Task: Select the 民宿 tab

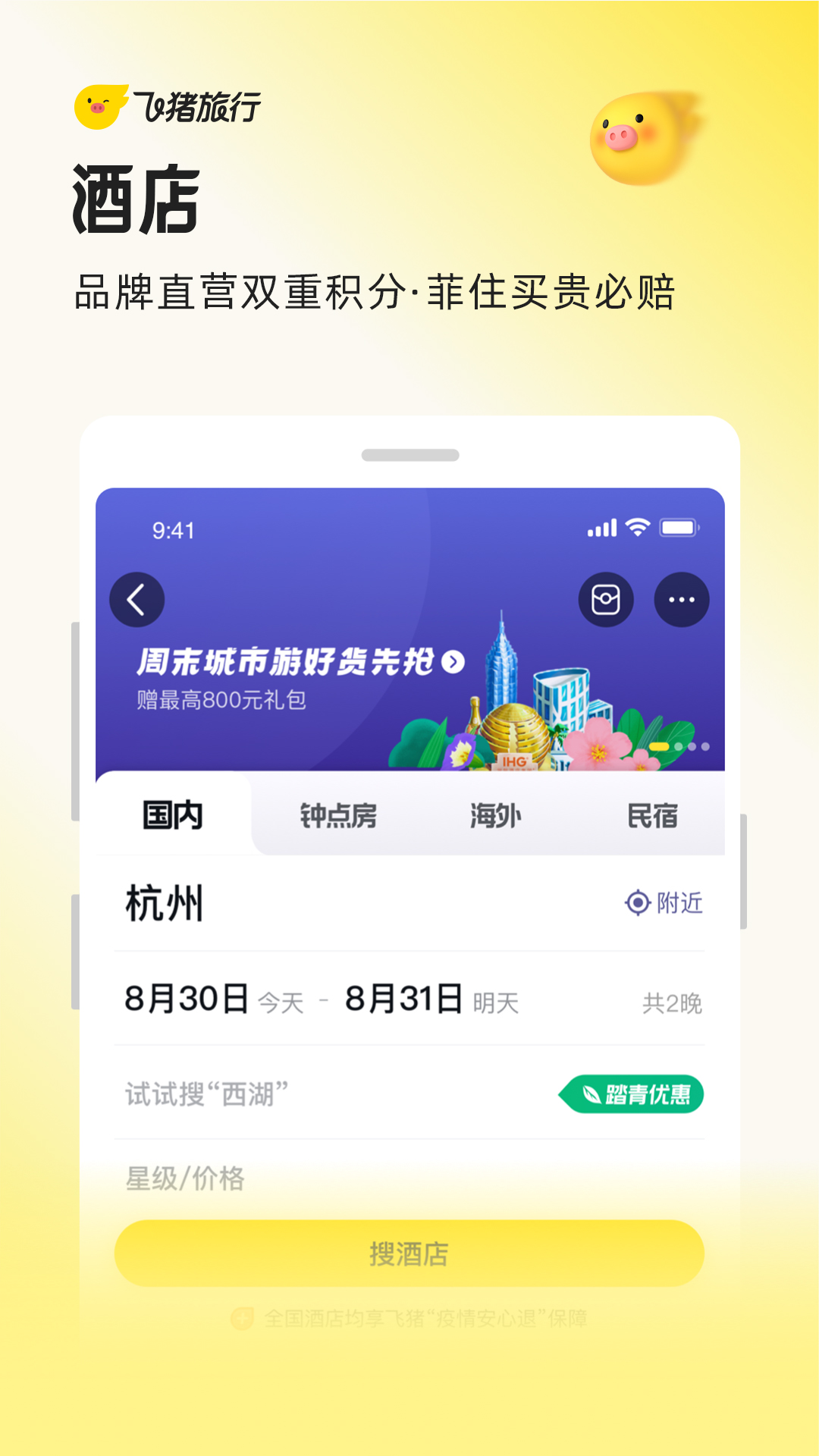Action: tap(652, 815)
